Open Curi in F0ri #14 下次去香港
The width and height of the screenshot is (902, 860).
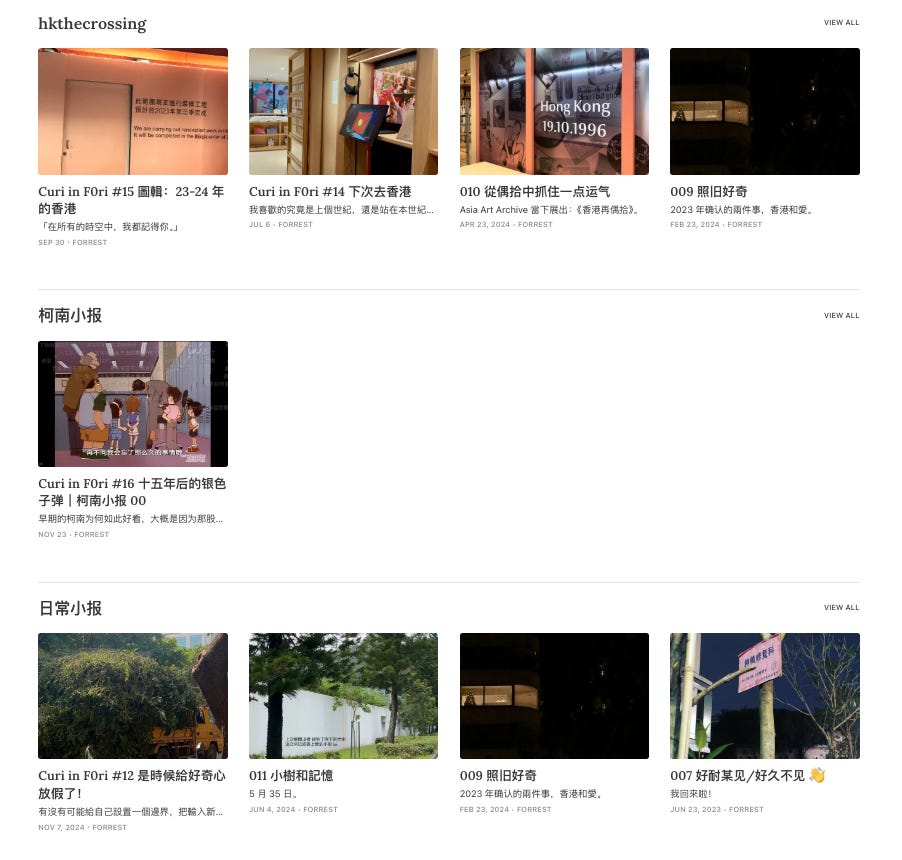(x=329, y=191)
